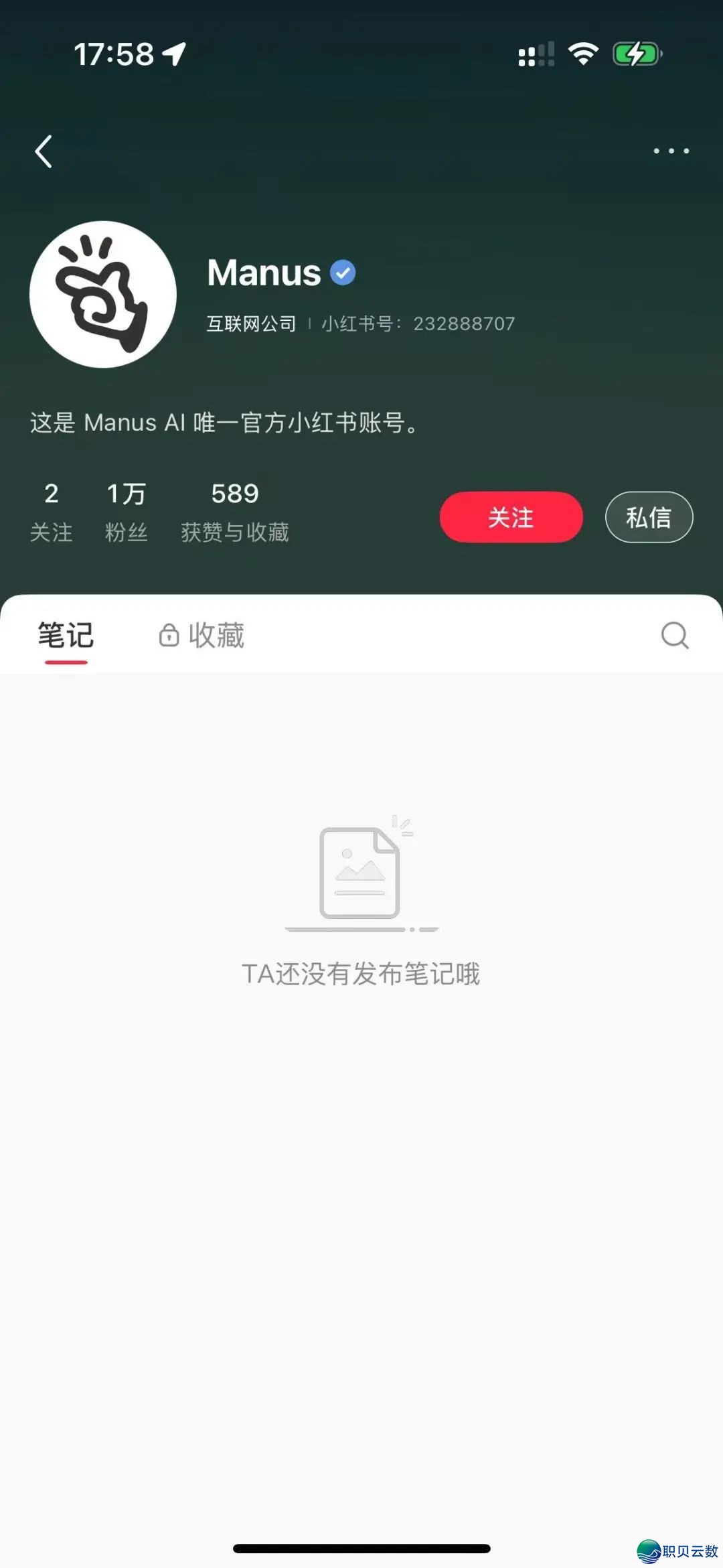Follow Manus with the red 关注 button
Screen dimensions: 723x1568
click(511, 517)
